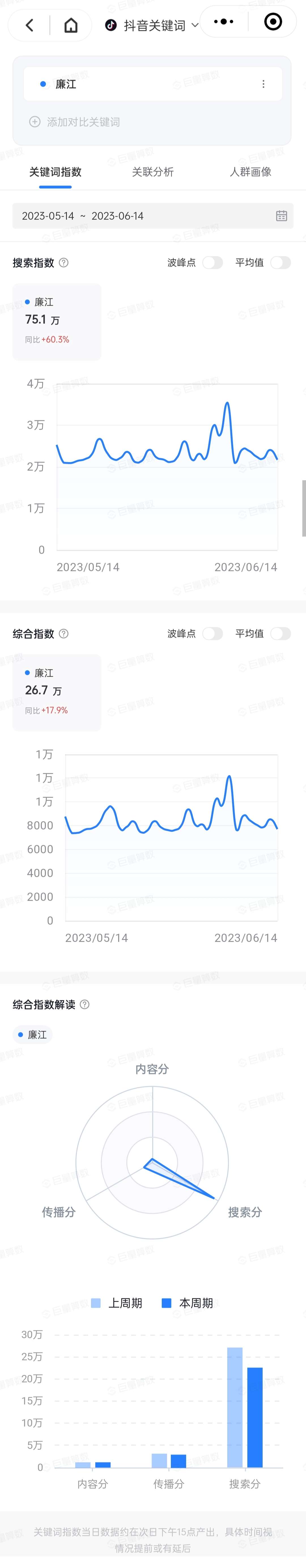
Task: Select the 关键词指数 tab
Action: [55, 172]
